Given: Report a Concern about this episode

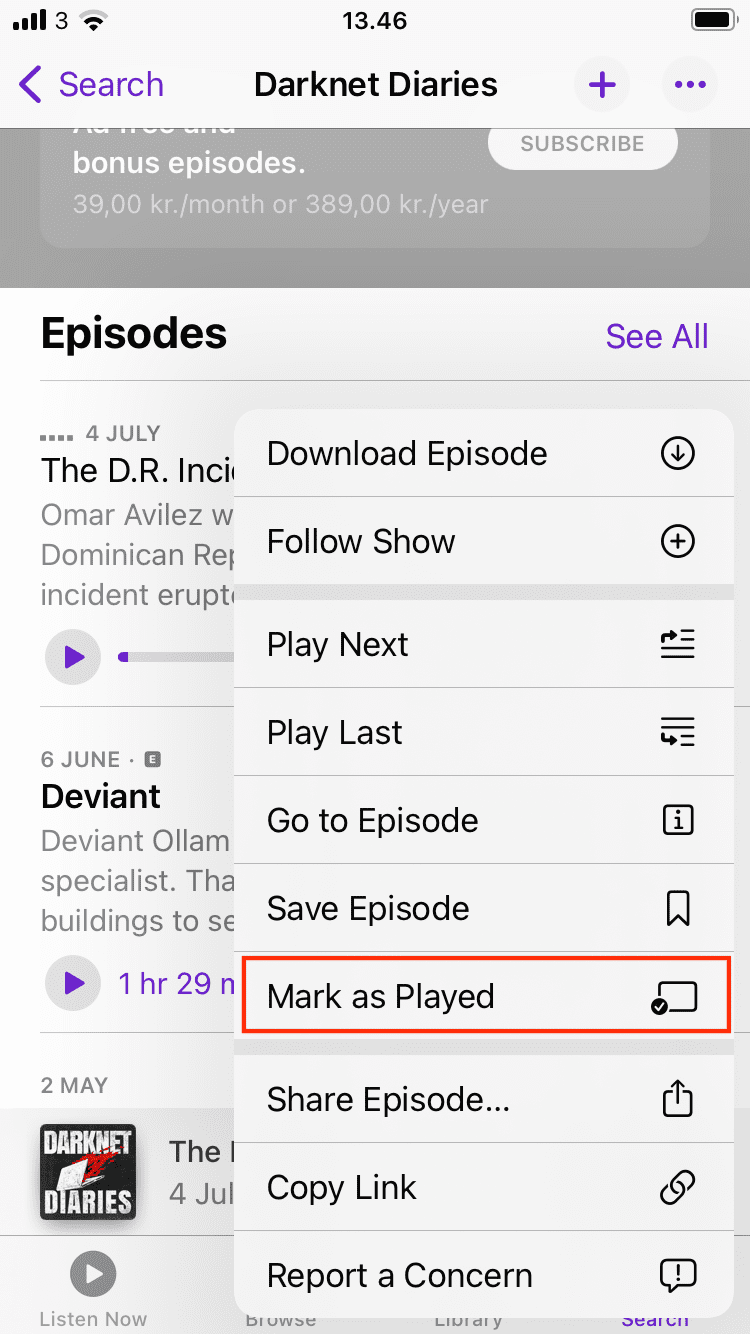Looking at the screenshot, I should [x=484, y=1275].
